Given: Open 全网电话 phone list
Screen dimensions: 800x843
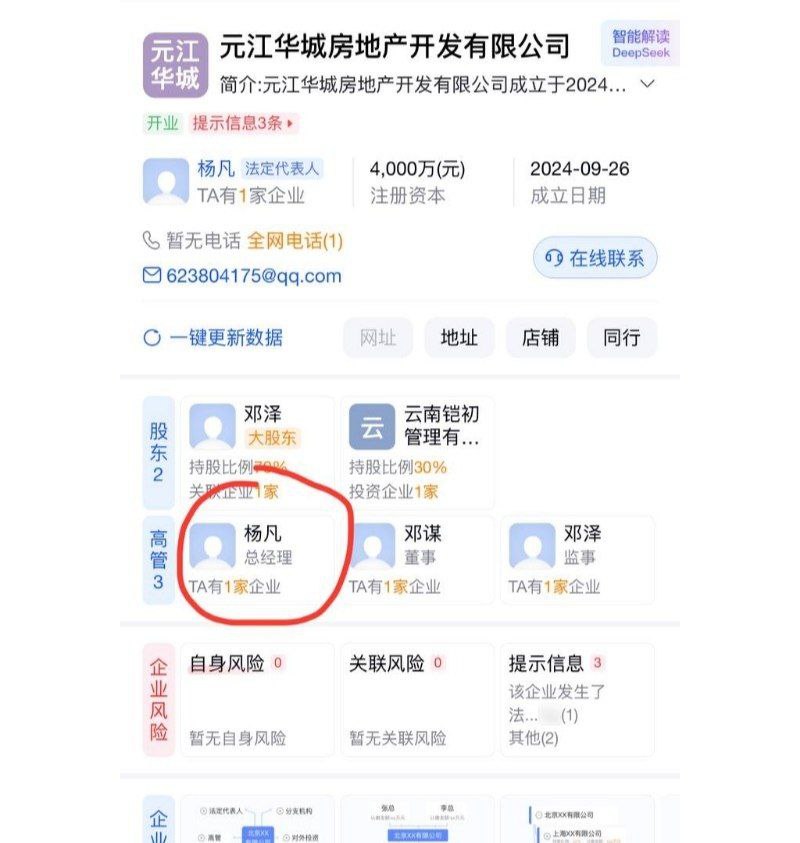Looking at the screenshot, I should 295,241.
